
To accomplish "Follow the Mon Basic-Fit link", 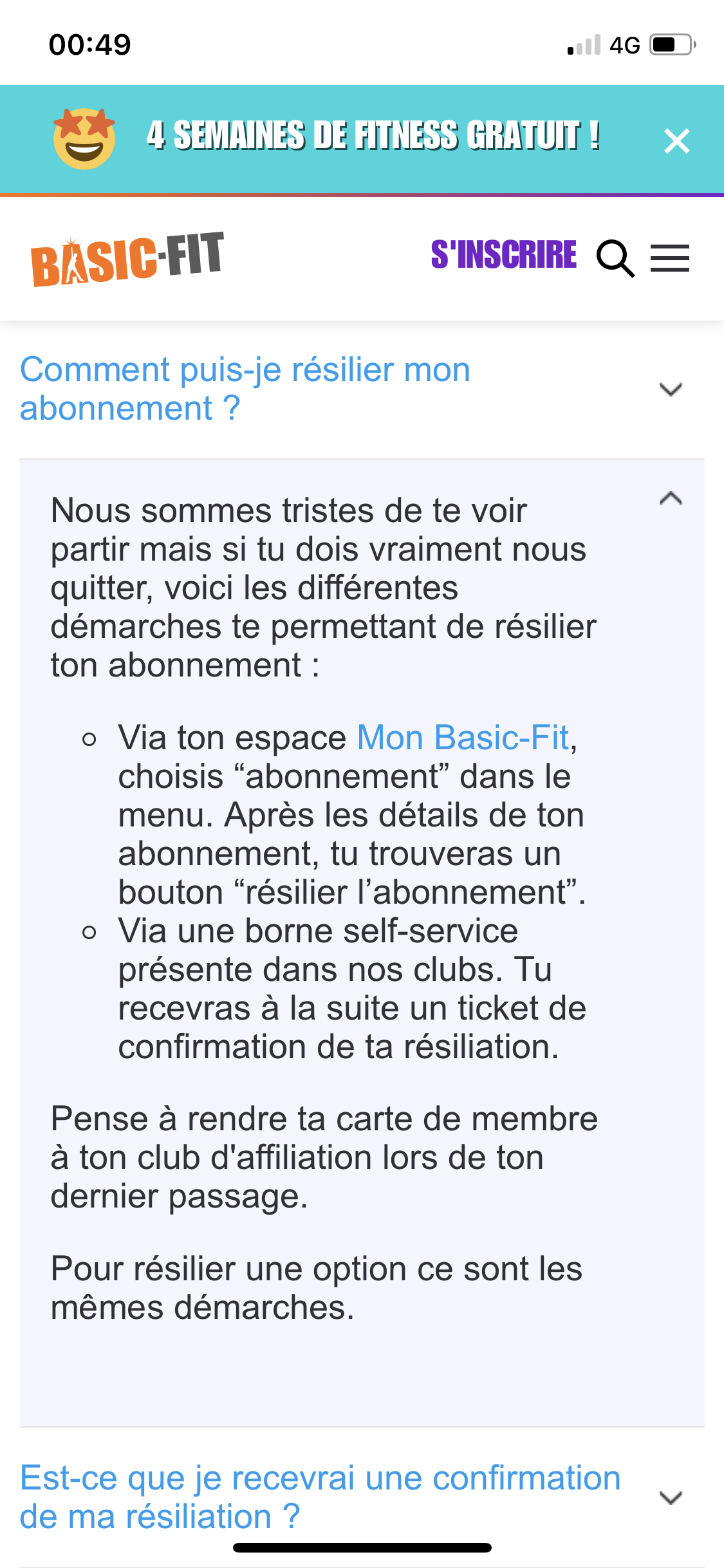I will (x=463, y=738).
